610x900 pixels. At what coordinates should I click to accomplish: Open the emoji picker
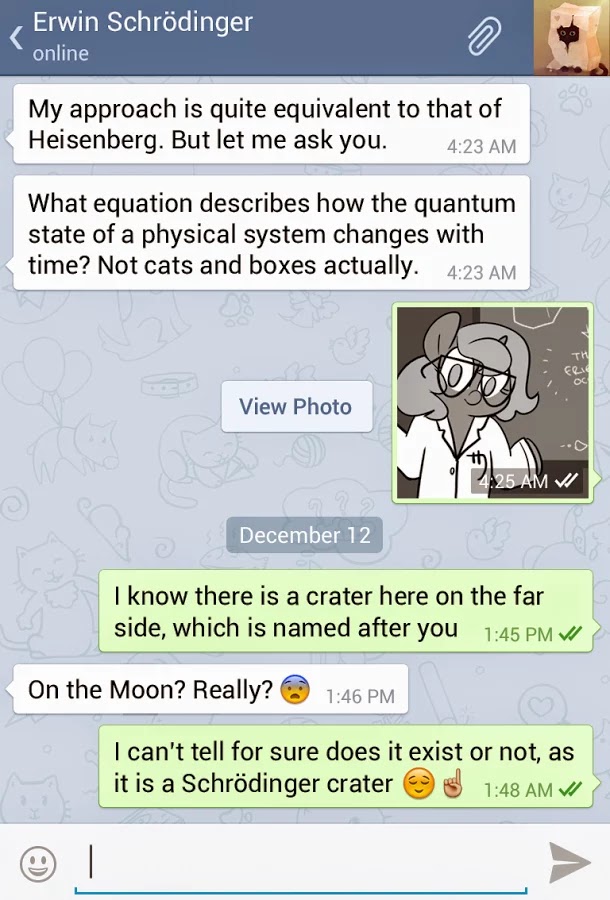[38, 863]
